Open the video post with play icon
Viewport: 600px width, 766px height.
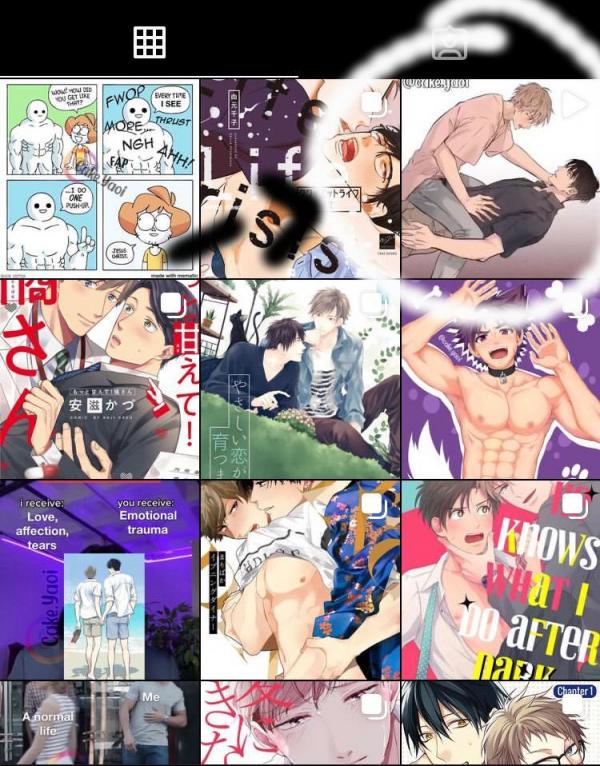(500, 178)
